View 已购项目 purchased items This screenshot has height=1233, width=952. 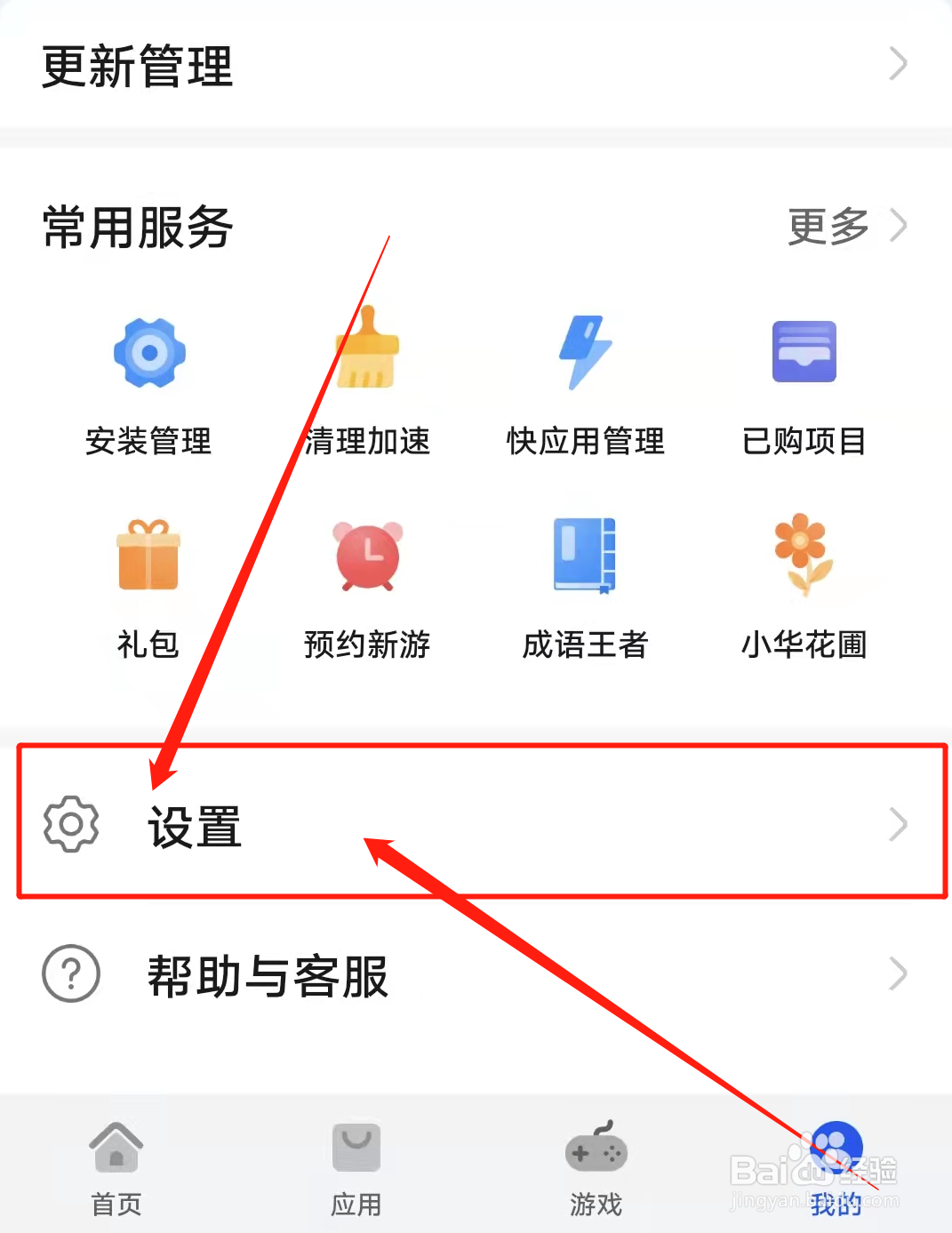coord(803,351)
